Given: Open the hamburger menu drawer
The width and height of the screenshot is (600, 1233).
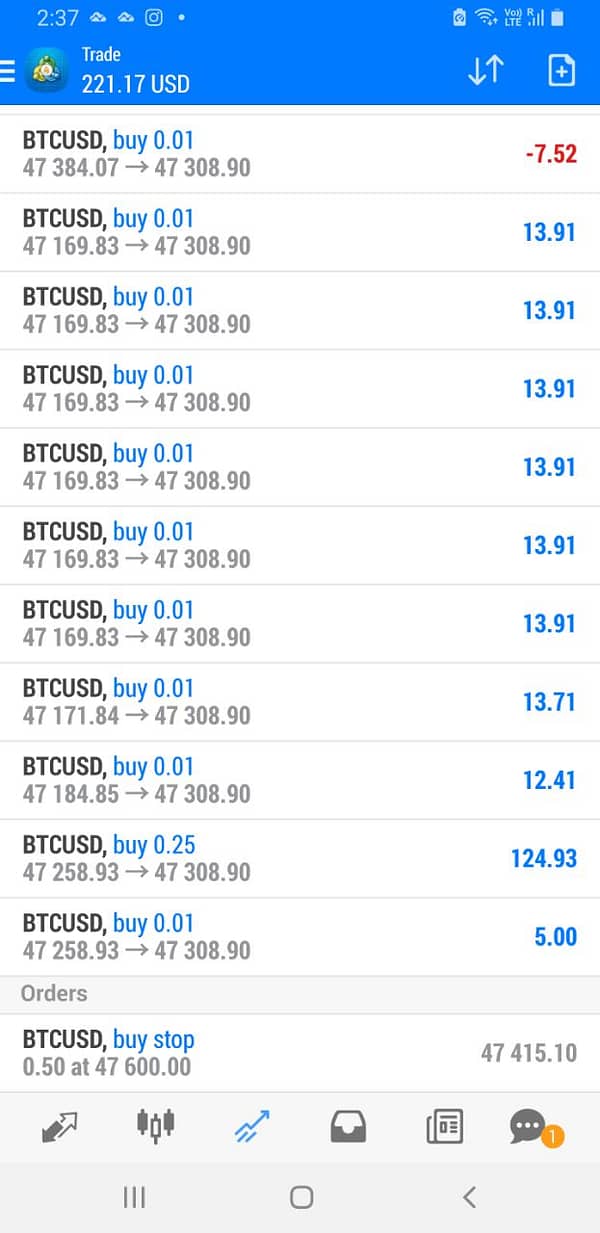Looking at the screenshot, I should 8,71.
